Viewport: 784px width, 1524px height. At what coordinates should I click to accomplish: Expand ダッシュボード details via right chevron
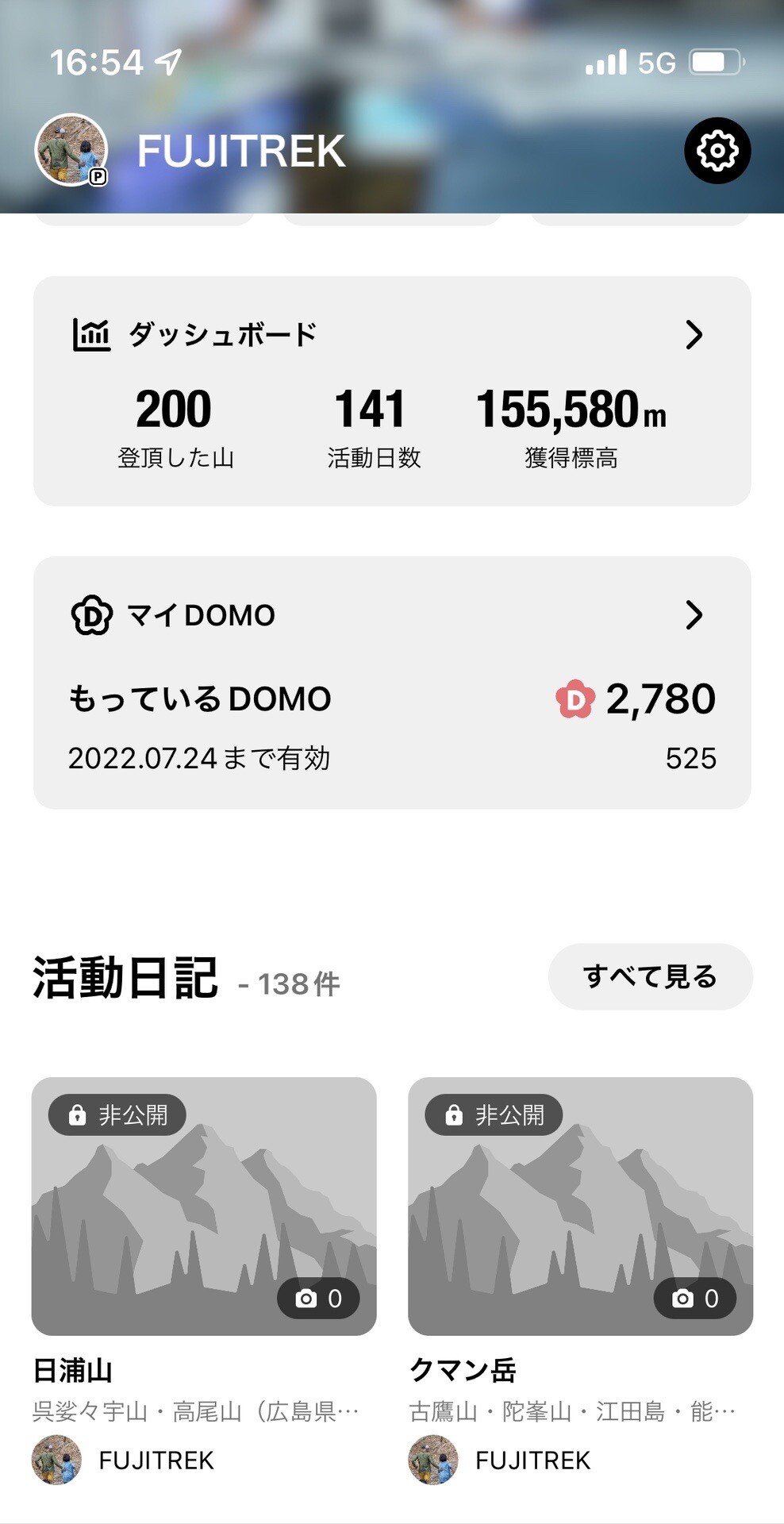click(x=695, y=334)
